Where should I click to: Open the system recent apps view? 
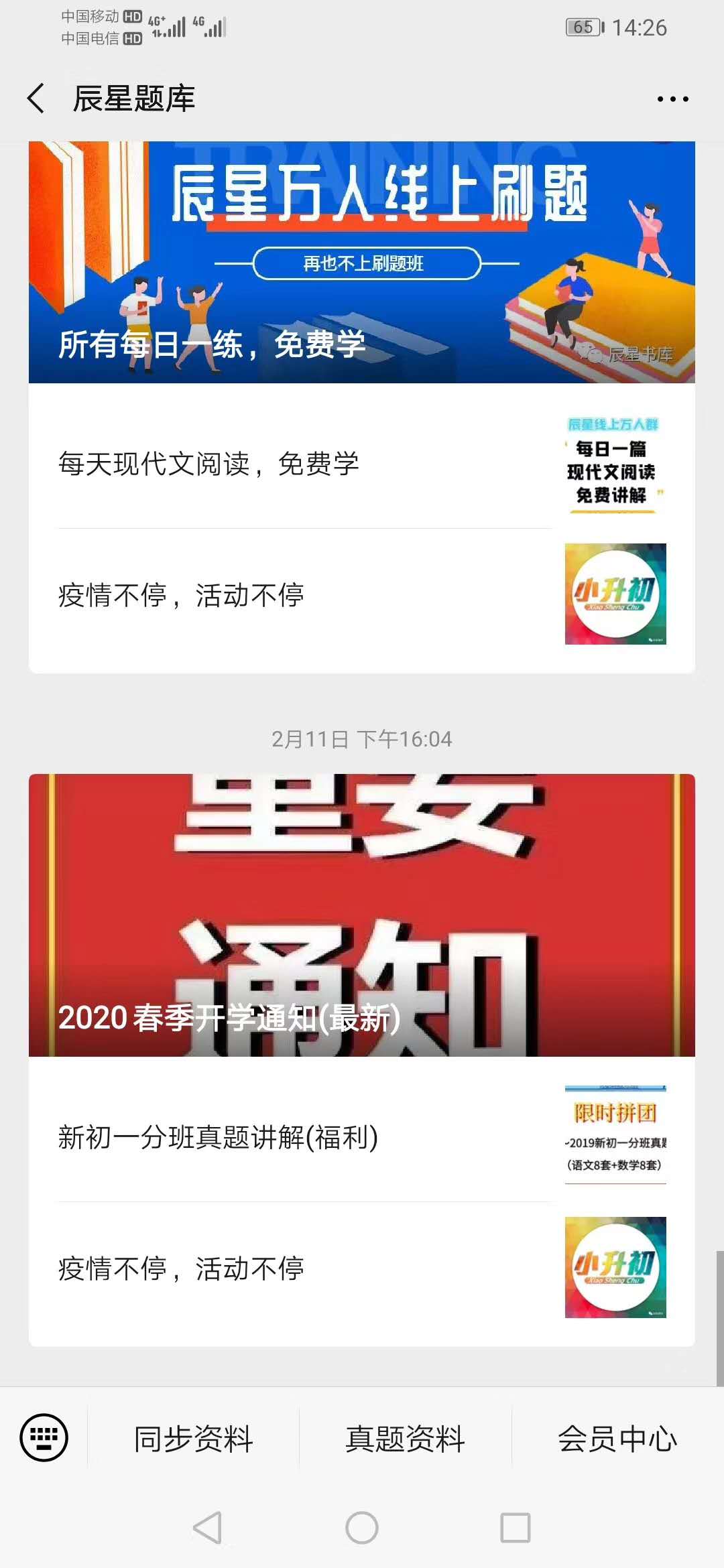pyautogui.click(x=515, y=1528)
